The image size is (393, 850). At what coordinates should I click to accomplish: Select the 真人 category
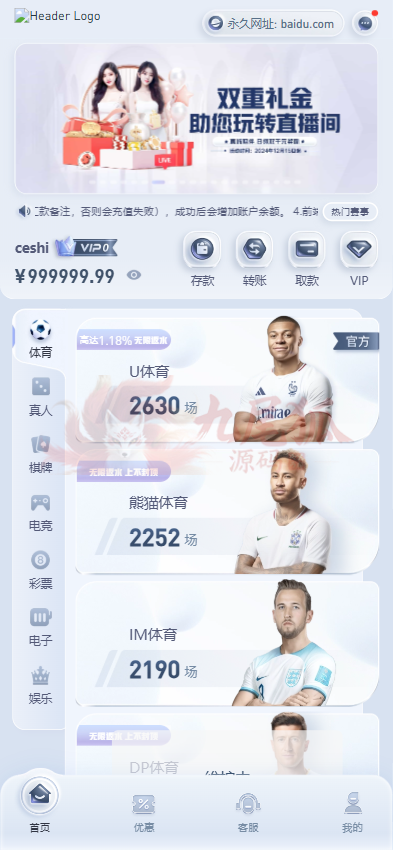(x=40, y=397)
